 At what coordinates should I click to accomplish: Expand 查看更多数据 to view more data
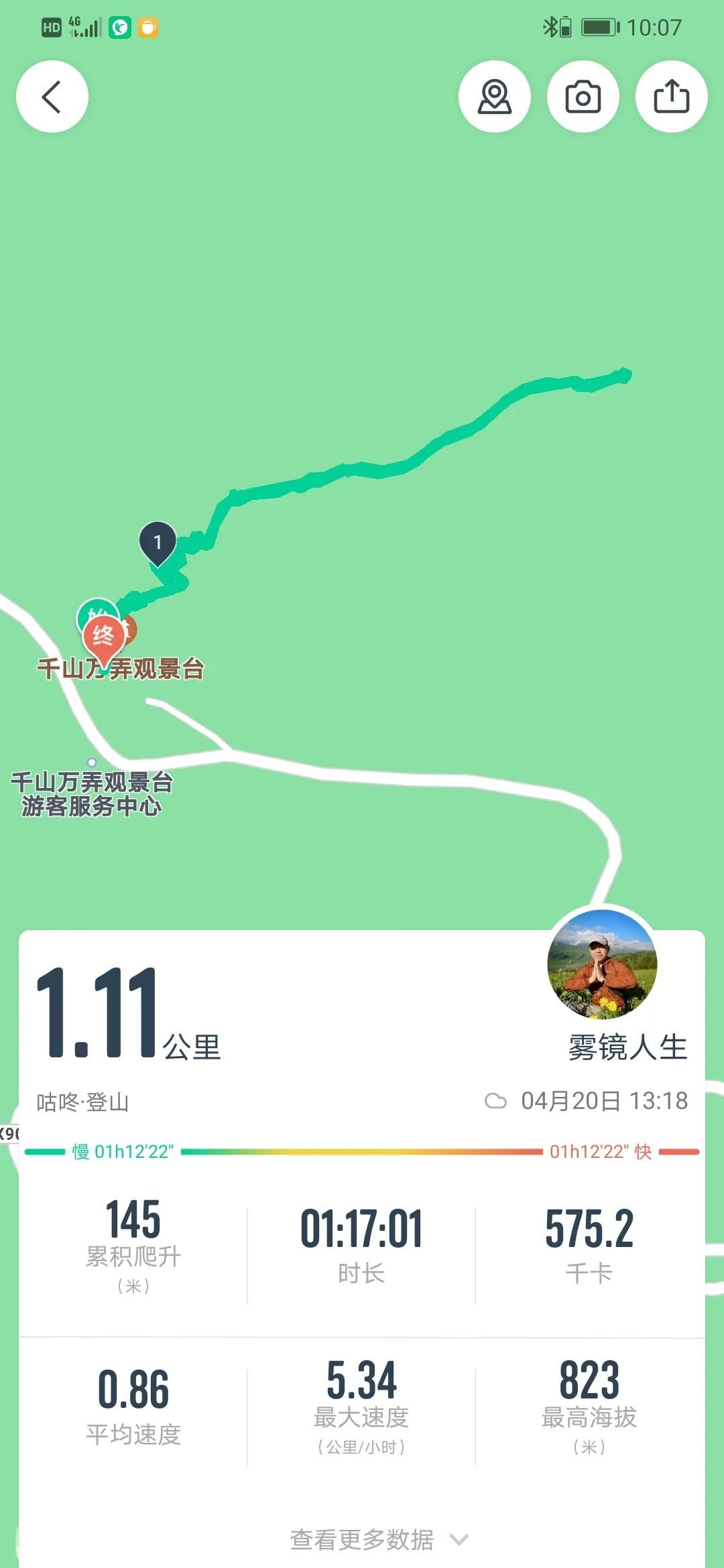[x=379, y=1539]
